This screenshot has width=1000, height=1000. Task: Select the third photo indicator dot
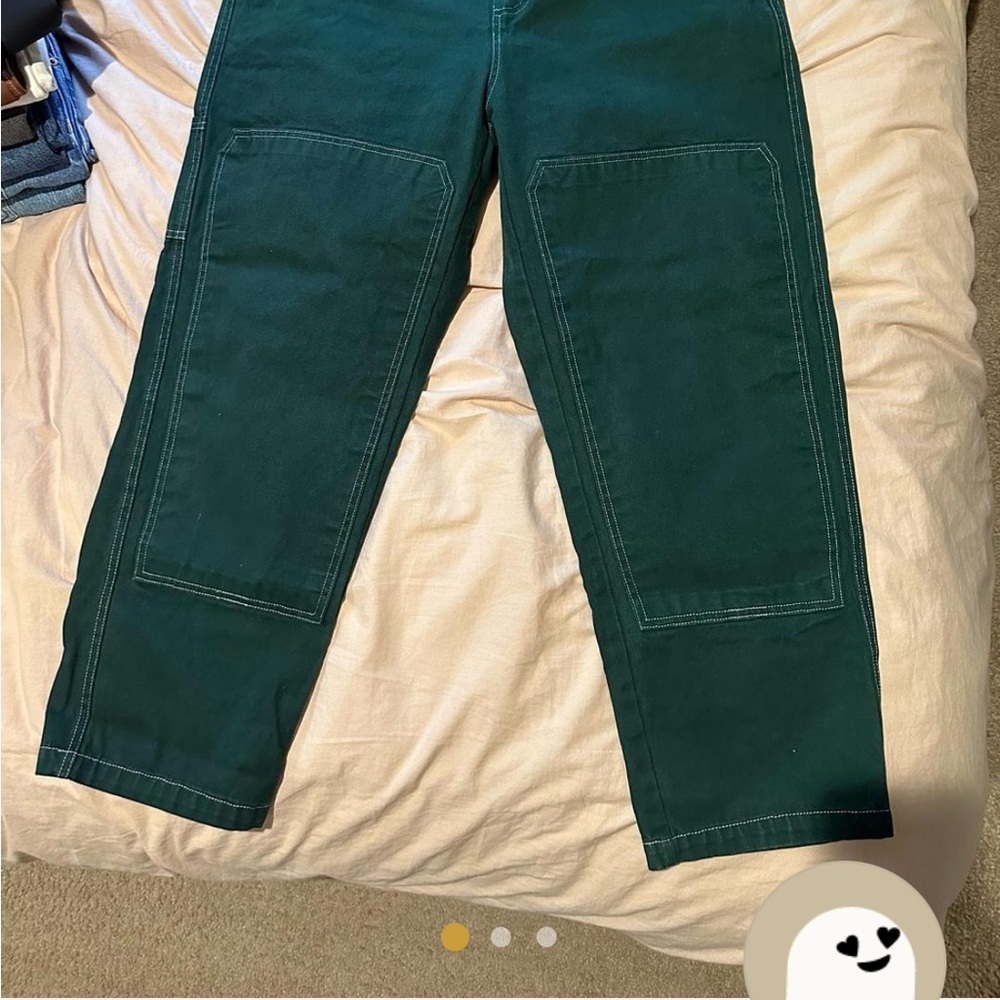coord(546,937)
